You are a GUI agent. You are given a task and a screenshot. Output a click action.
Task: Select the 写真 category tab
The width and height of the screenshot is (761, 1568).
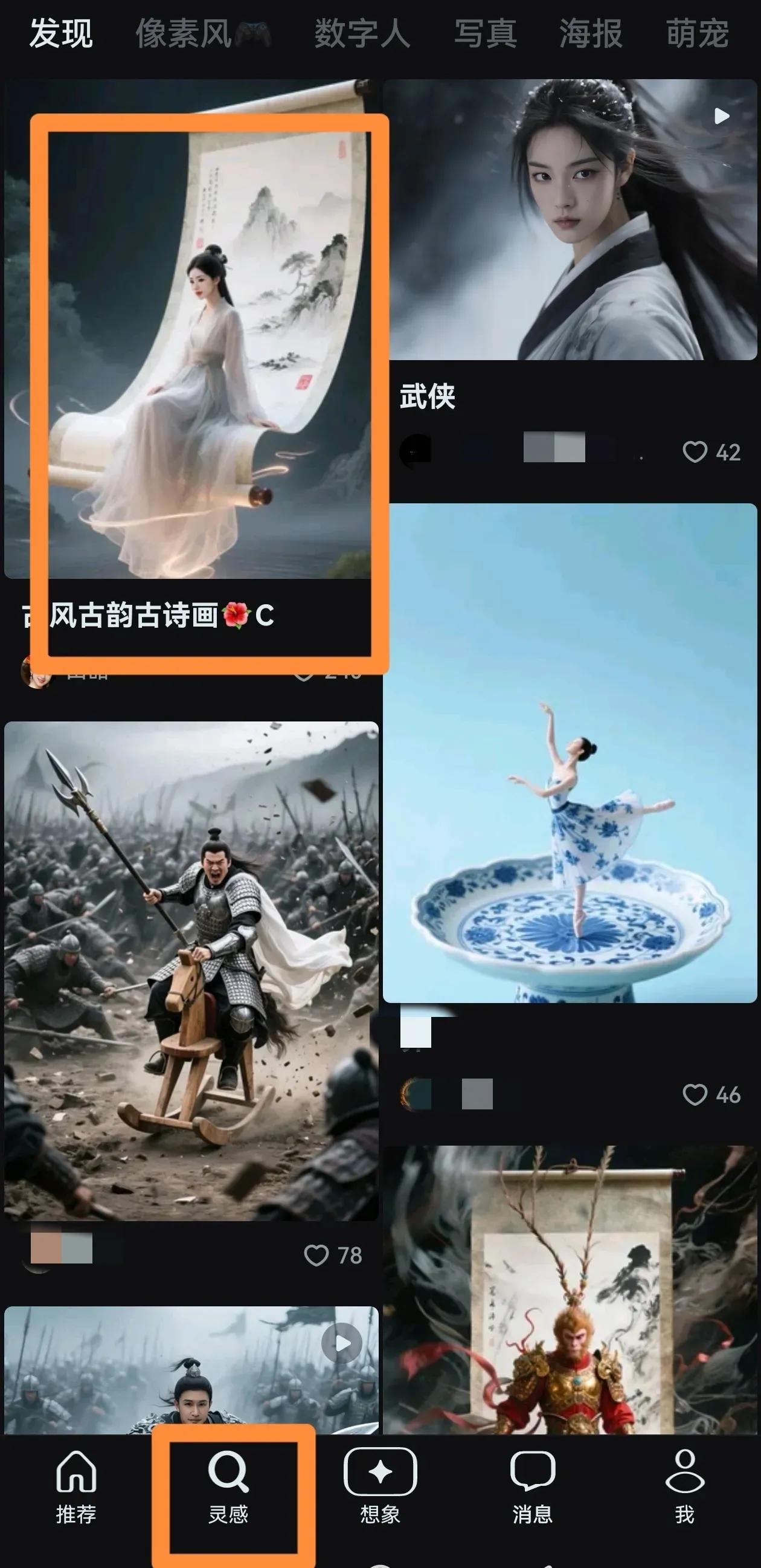(x=486, y=33)
